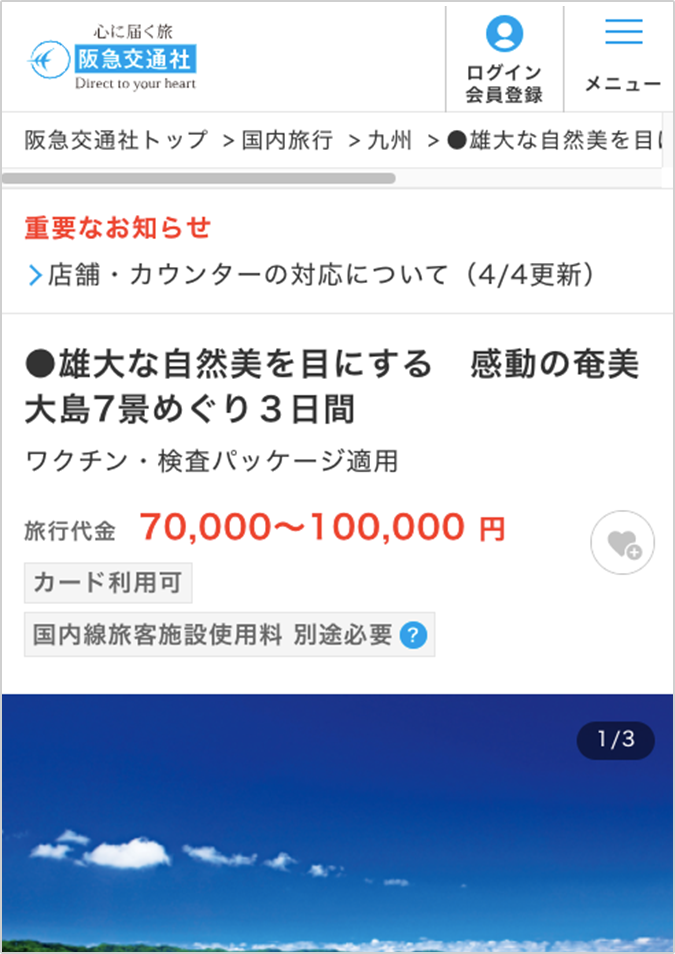Viewport: 675px width, 954px height.
Task: Go to 阪急交通社トップ breadcrumb
Action: point(116,140)
